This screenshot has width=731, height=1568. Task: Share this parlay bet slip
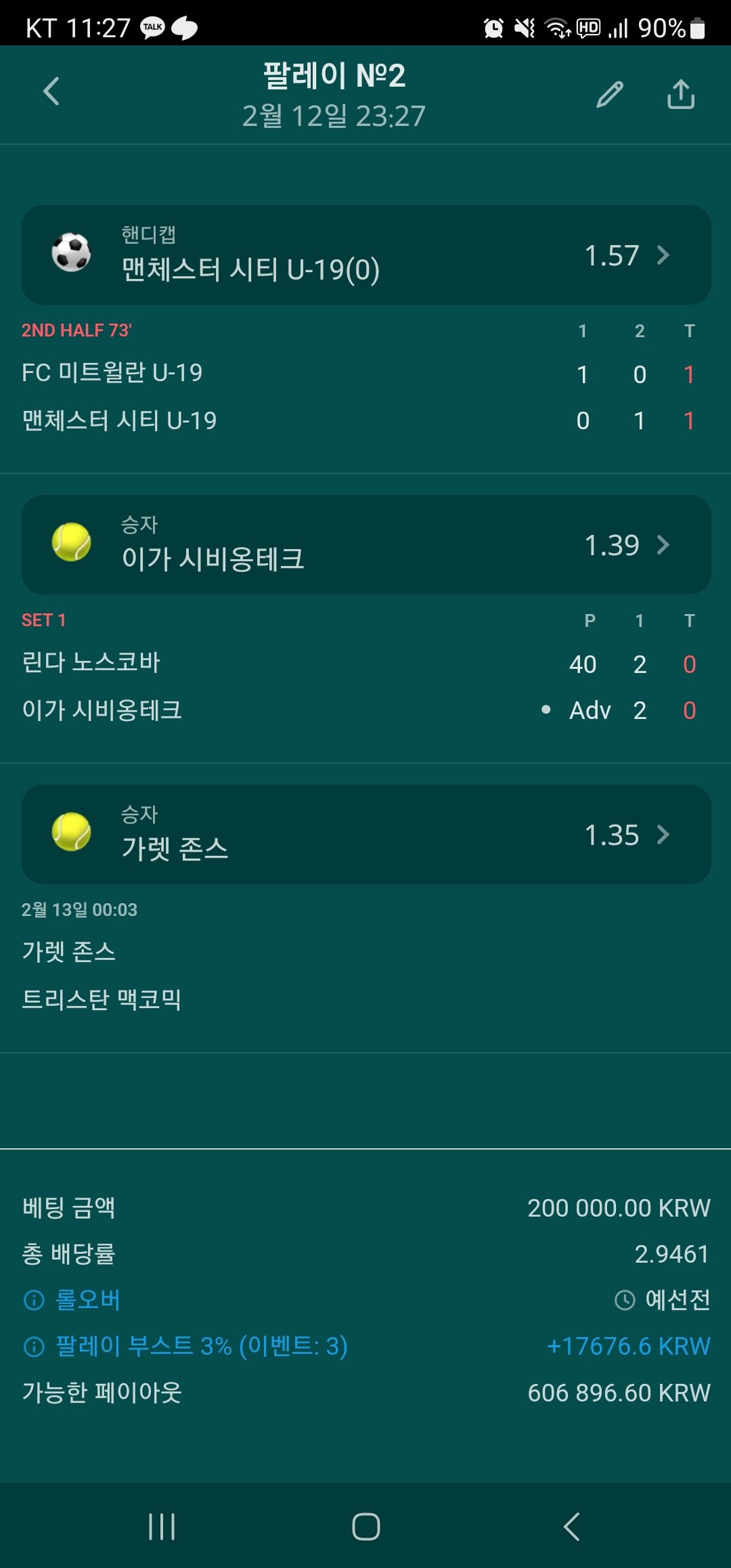click(681, 95)
